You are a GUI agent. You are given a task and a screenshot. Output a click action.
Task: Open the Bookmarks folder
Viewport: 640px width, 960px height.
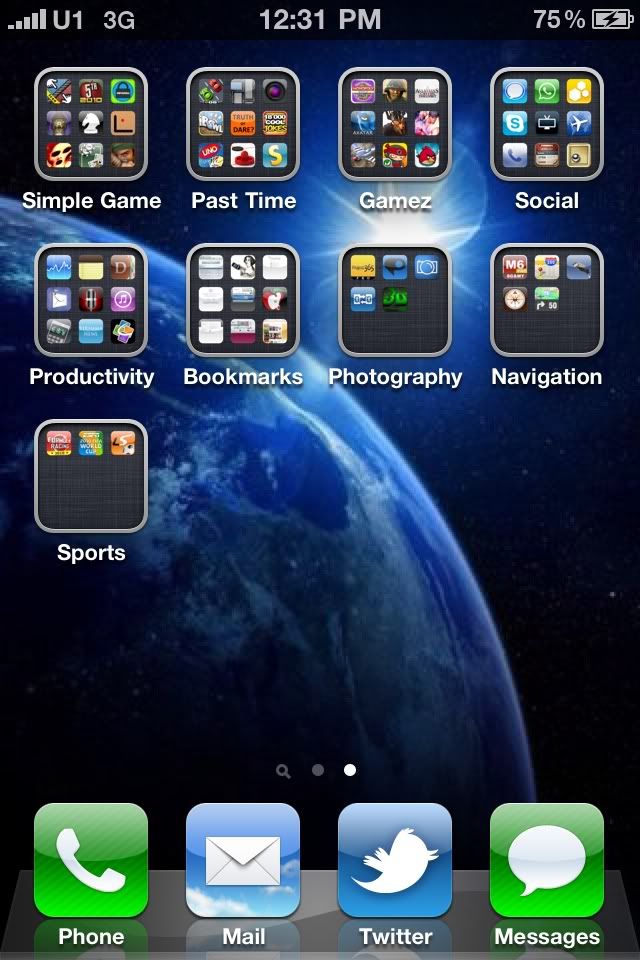click(x=243, y=300)
